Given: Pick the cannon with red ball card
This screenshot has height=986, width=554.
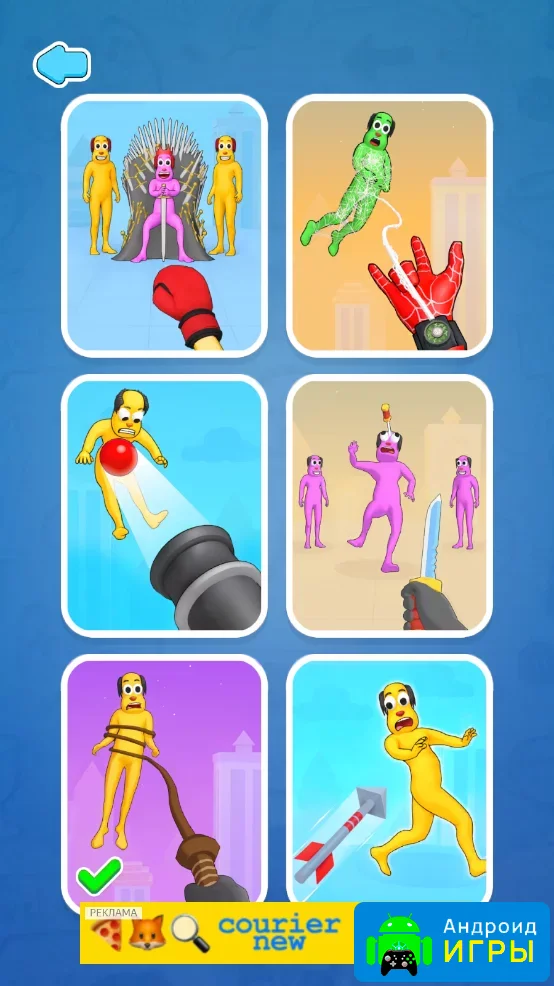Looking at the screenshot, I should point(164,506).
